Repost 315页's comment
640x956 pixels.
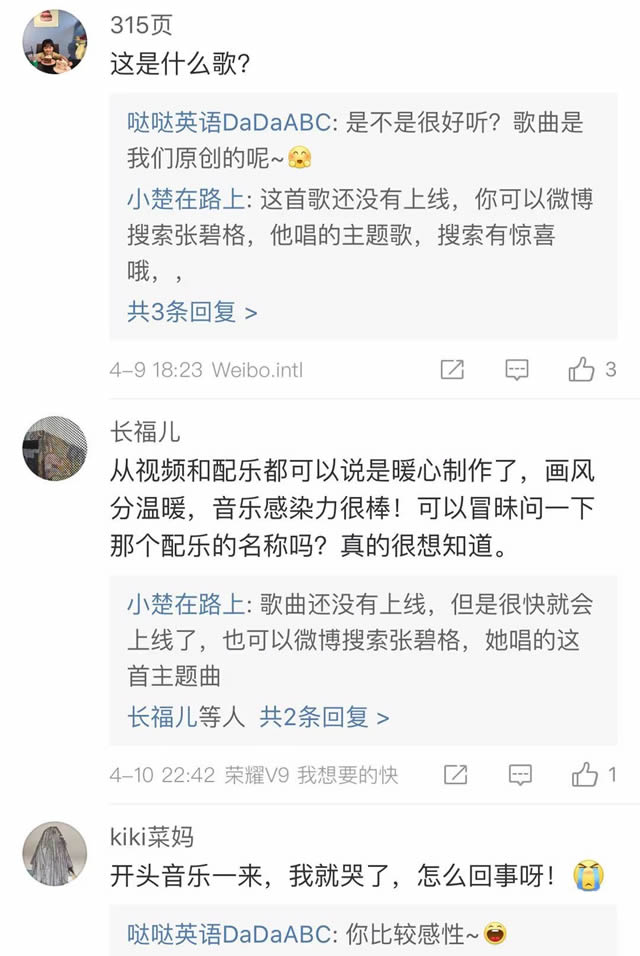point(452,370)
